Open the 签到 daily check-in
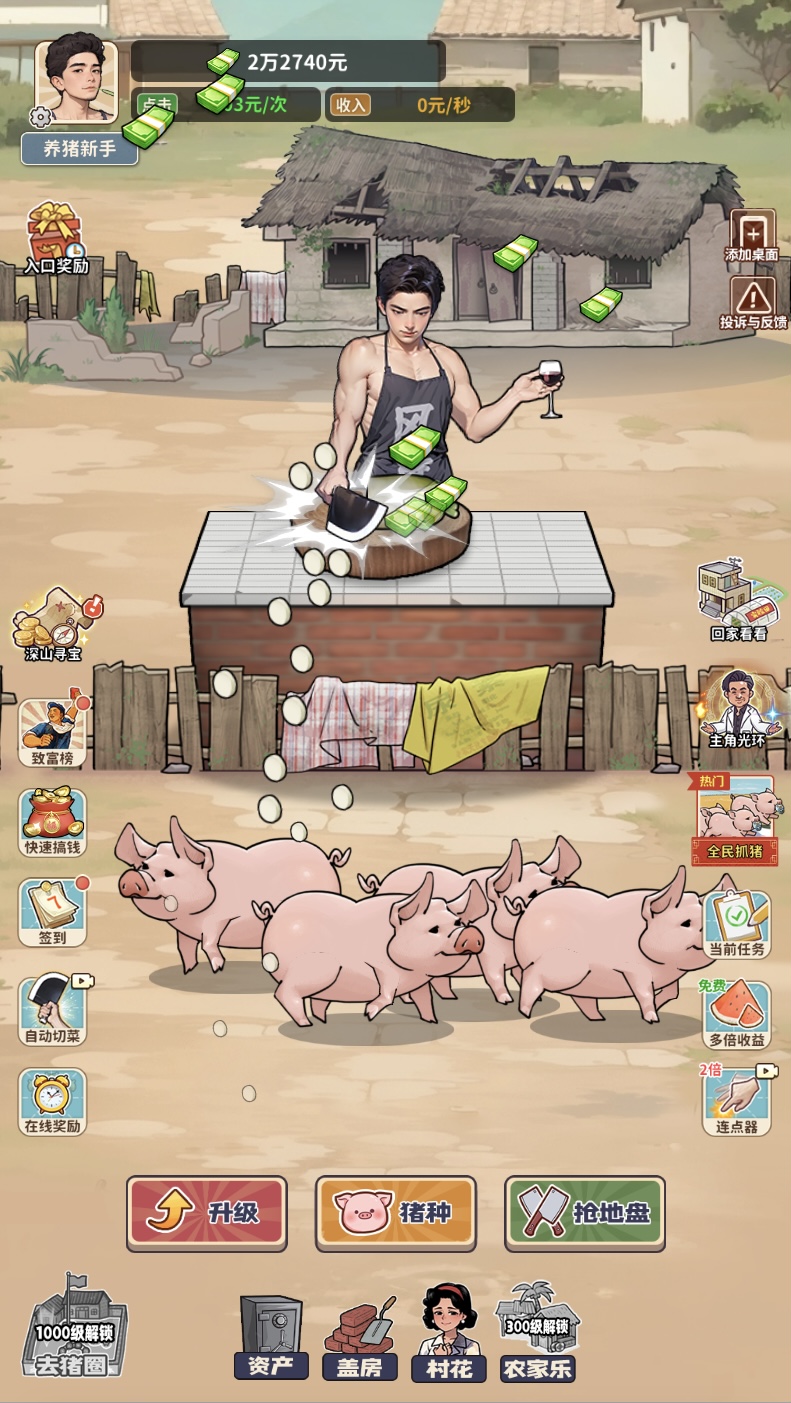The height and width of the screenshot is (1403, 791). point(53,911)
